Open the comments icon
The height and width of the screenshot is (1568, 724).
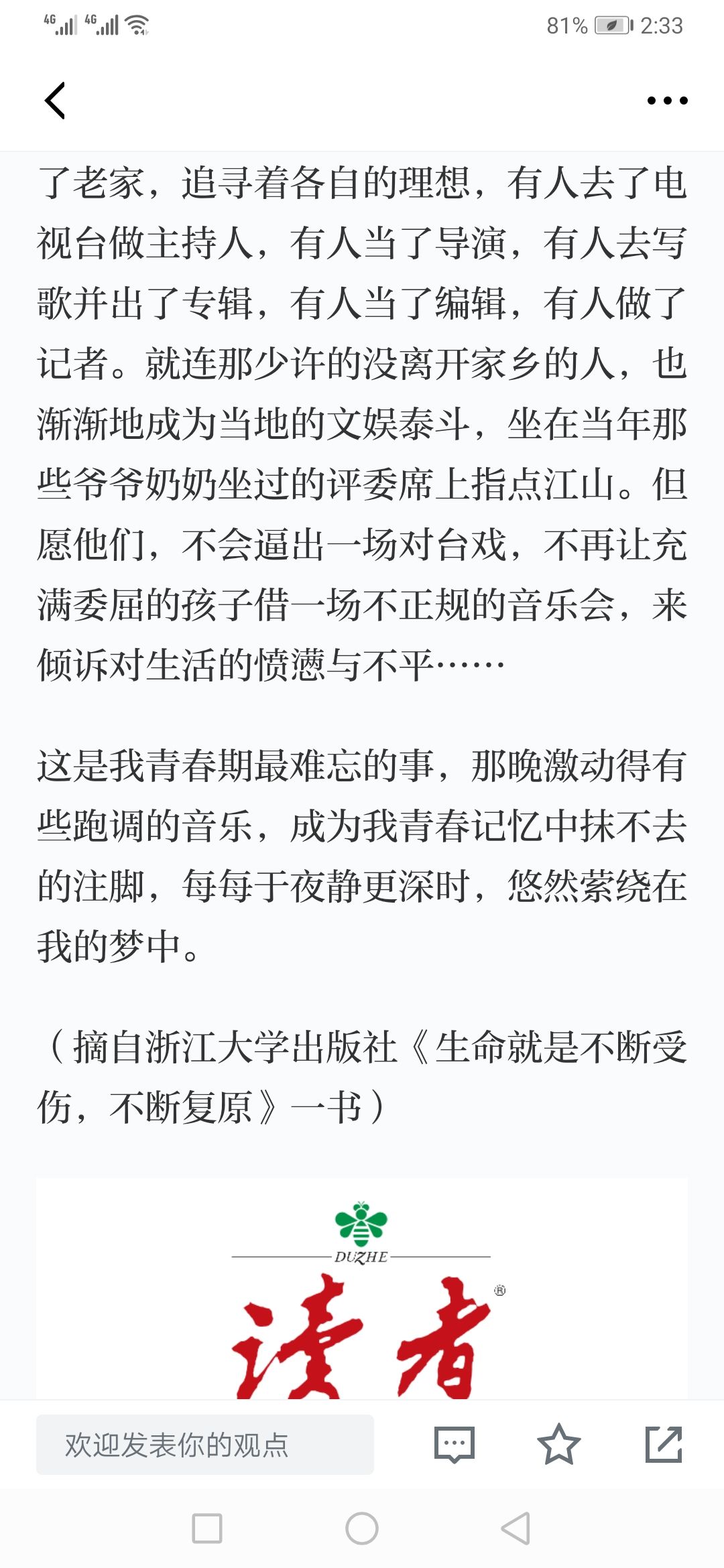pos(455,1445)
